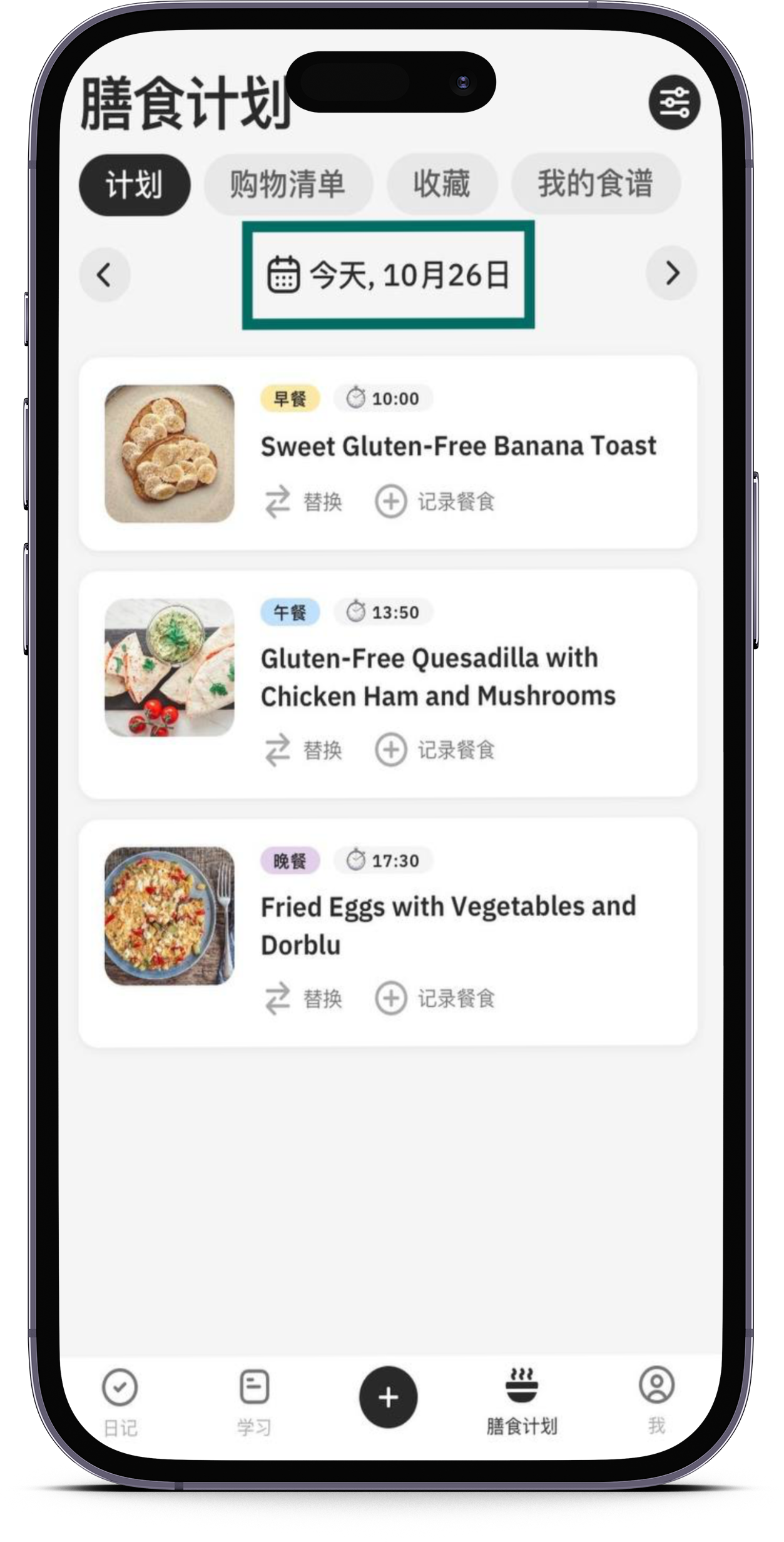The width and height of the screenshot is (784, 1542).
Task: Switch to the 收藏 tab
Action: (442, 185)
